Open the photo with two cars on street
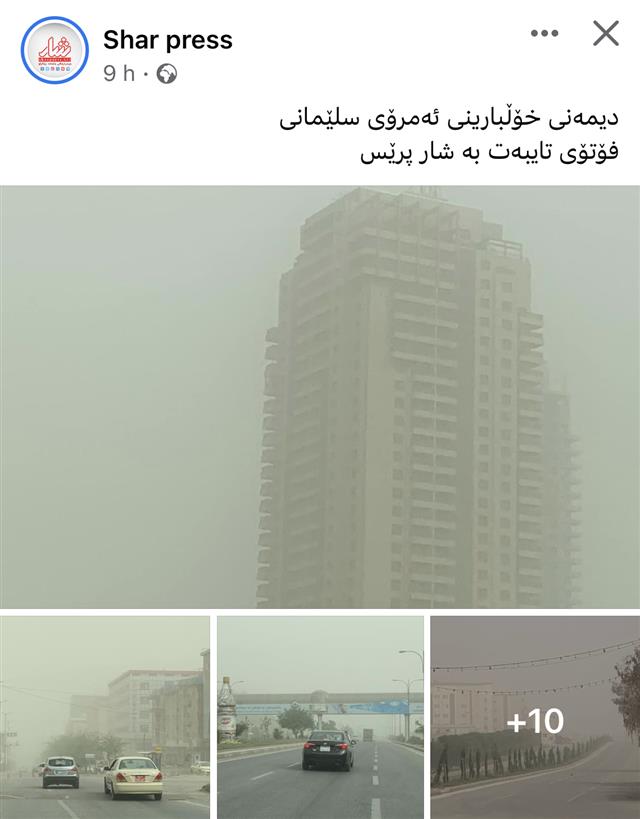The width and height of the screenshot is (640, 819). (x=105, y=716)
